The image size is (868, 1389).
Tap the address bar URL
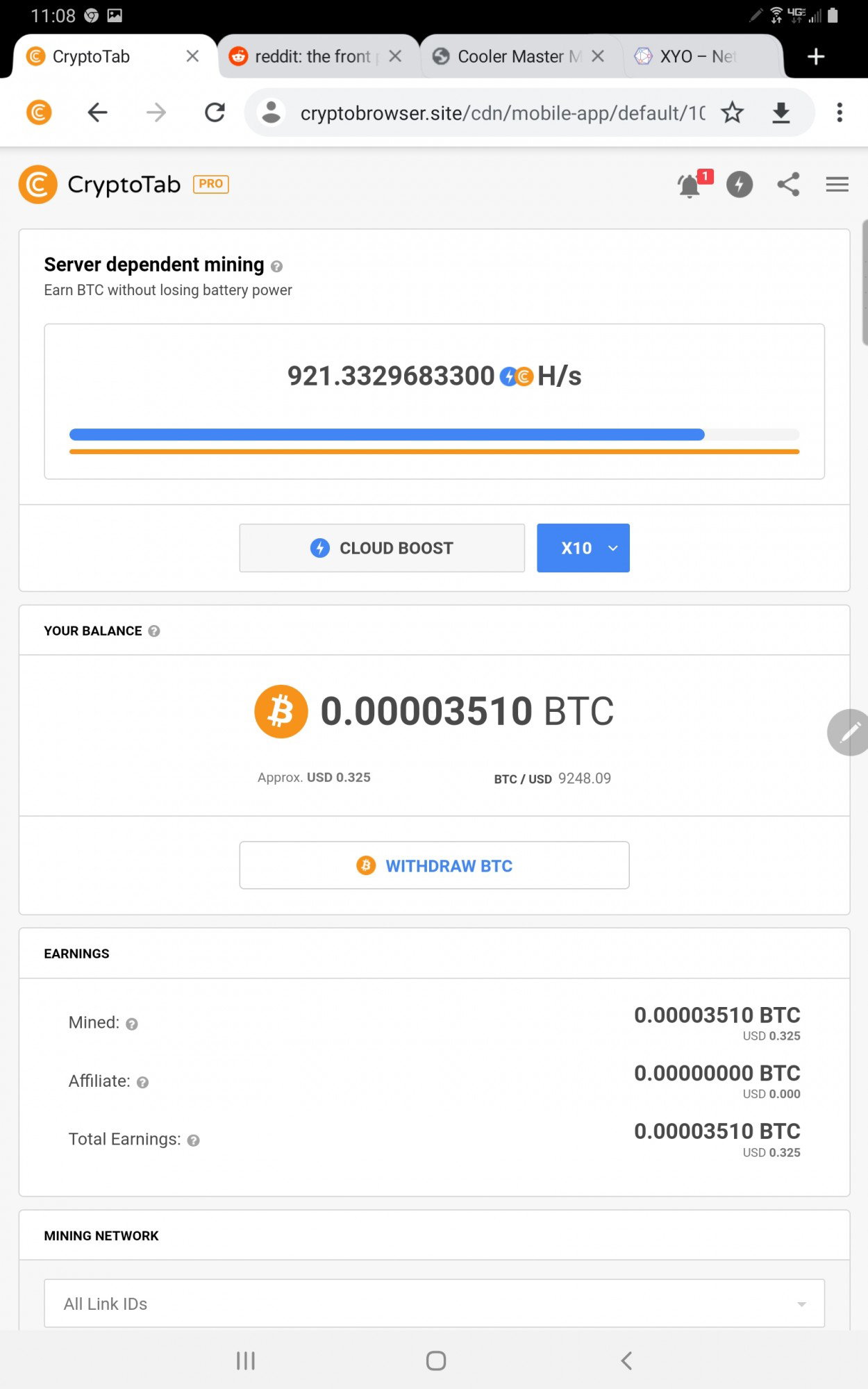[x=503, y=113]
